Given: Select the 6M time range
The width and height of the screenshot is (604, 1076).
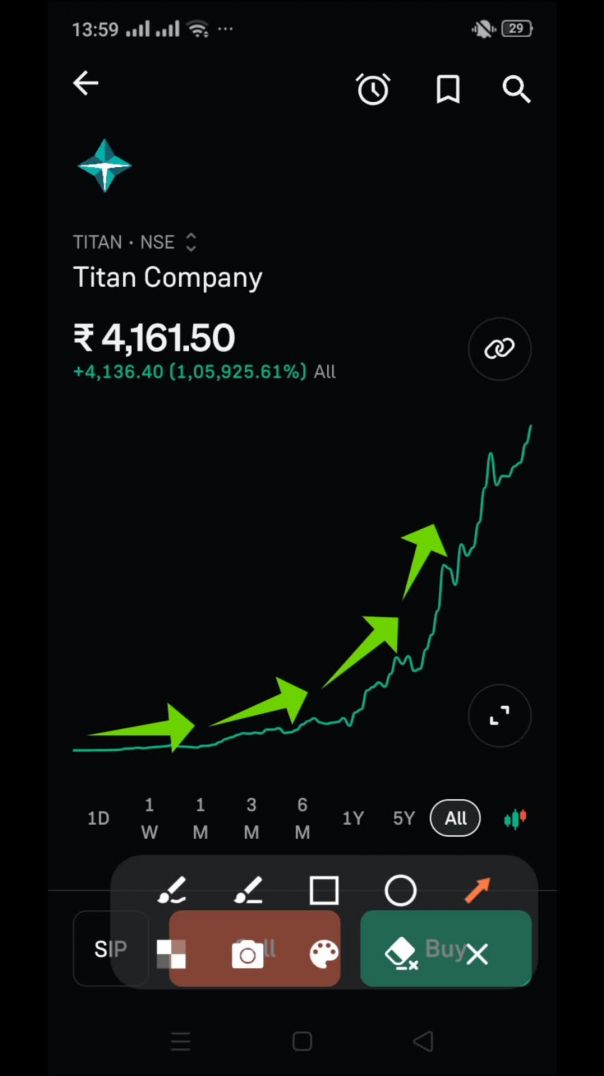Looking at the screenshot, I should (302, 819).
